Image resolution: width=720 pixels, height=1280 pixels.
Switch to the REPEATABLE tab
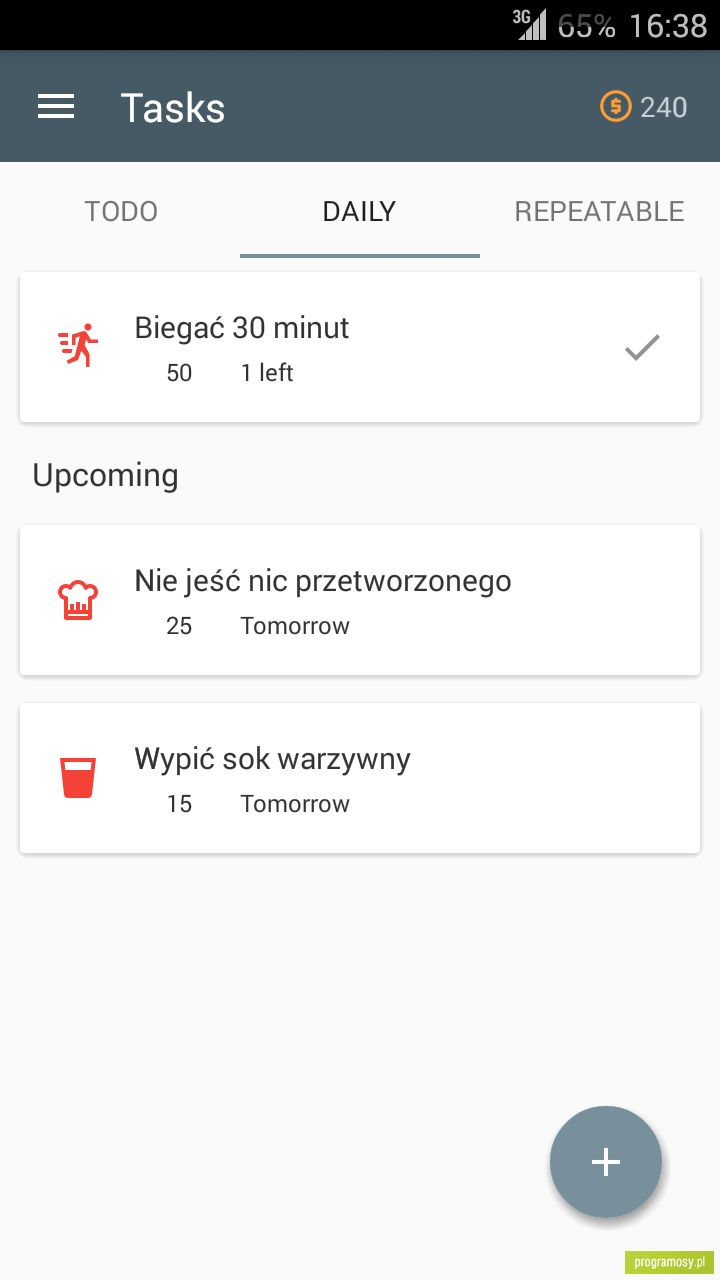pyautogui.click(x=599, y=211)
